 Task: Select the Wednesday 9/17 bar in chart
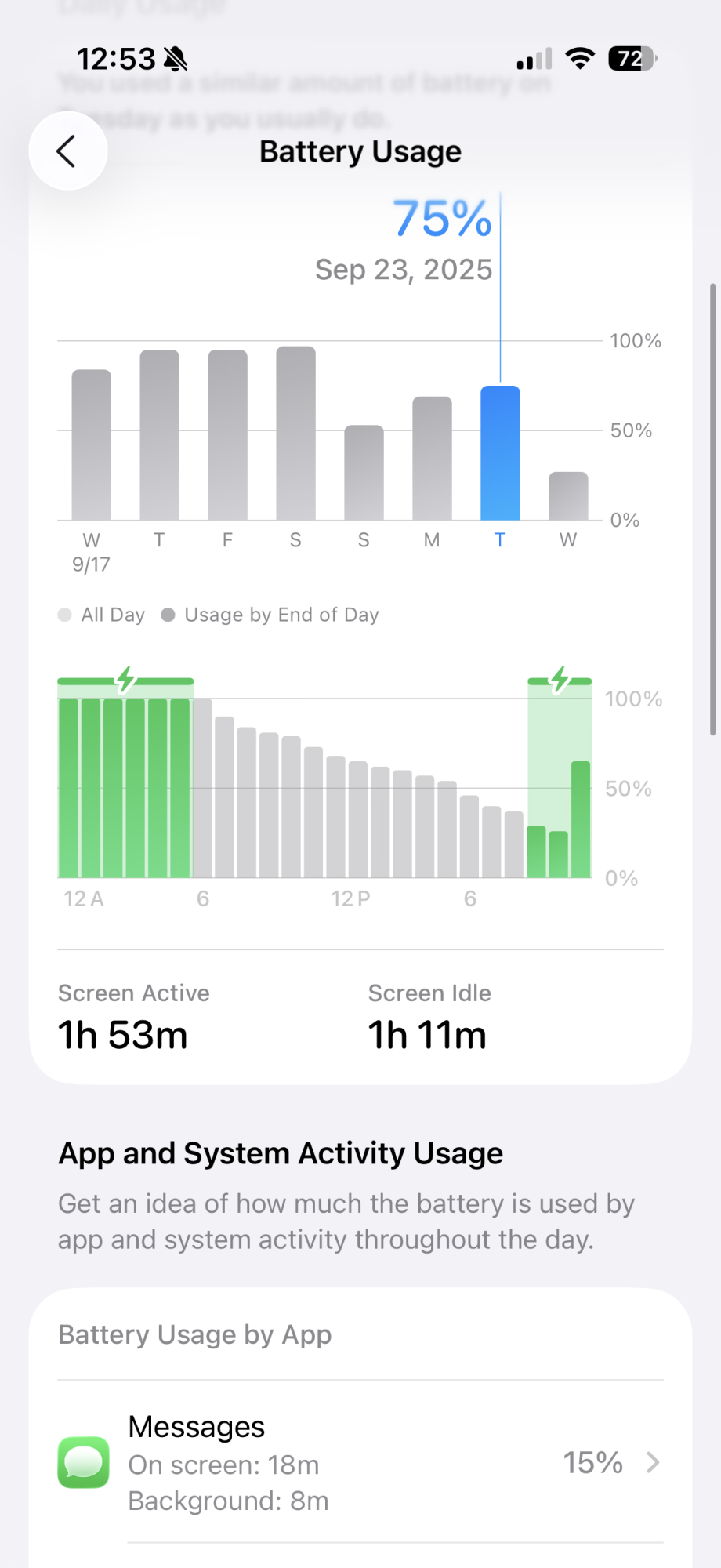point(92,445)
